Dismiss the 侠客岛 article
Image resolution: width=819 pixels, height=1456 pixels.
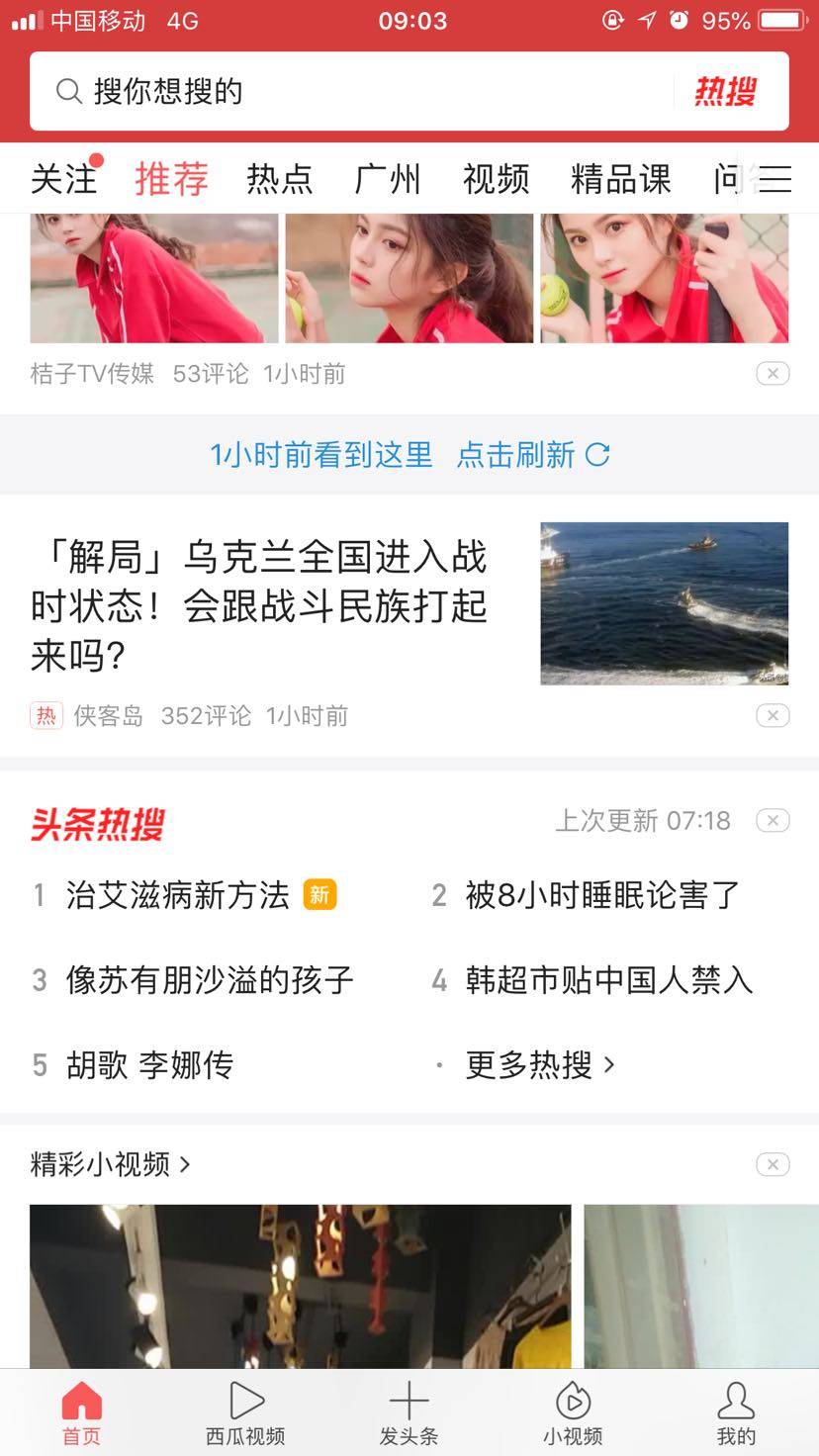[773, 715]
